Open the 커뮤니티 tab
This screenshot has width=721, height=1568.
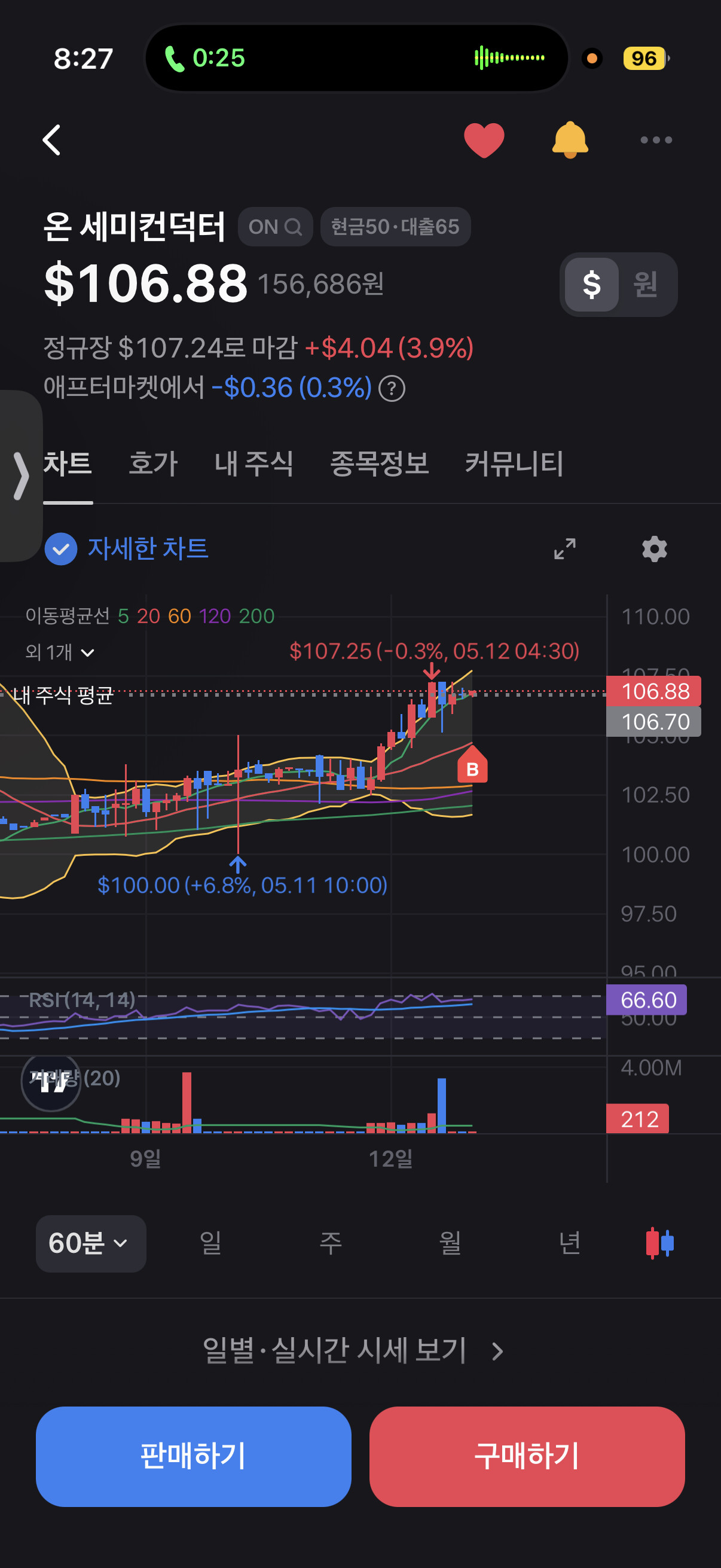[514, 464]
